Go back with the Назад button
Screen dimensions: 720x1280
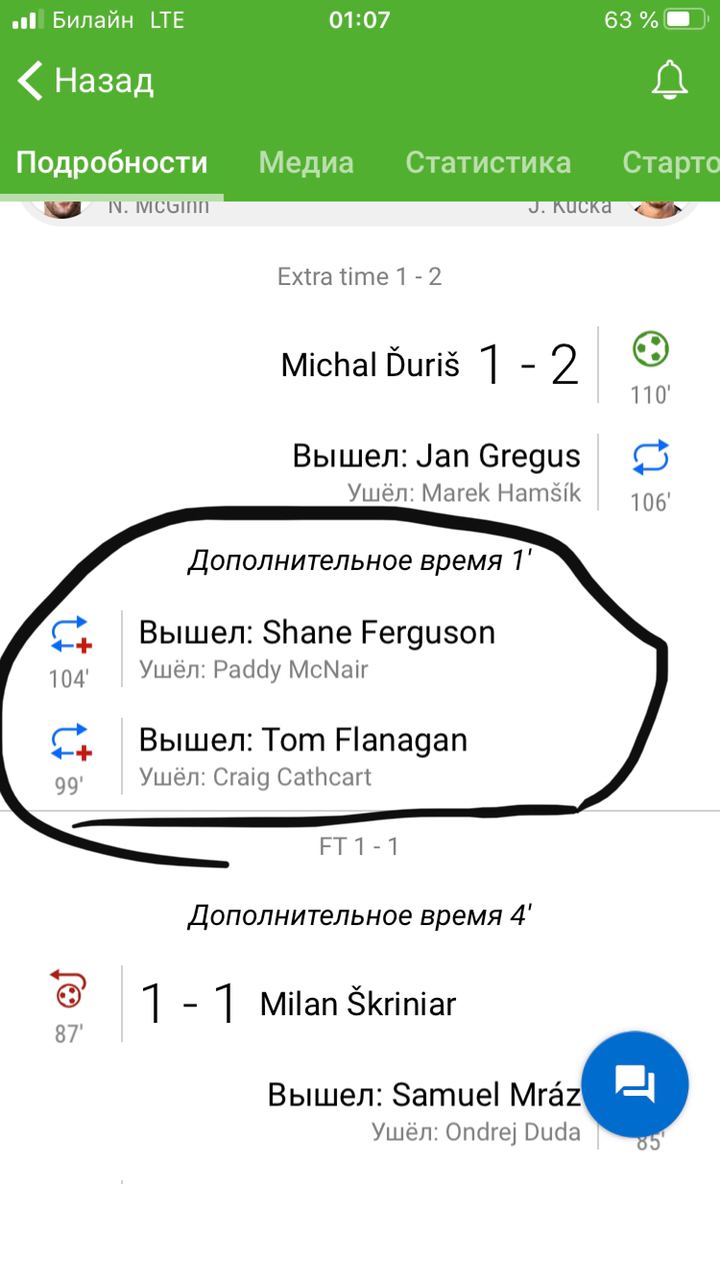pos(86,81)
